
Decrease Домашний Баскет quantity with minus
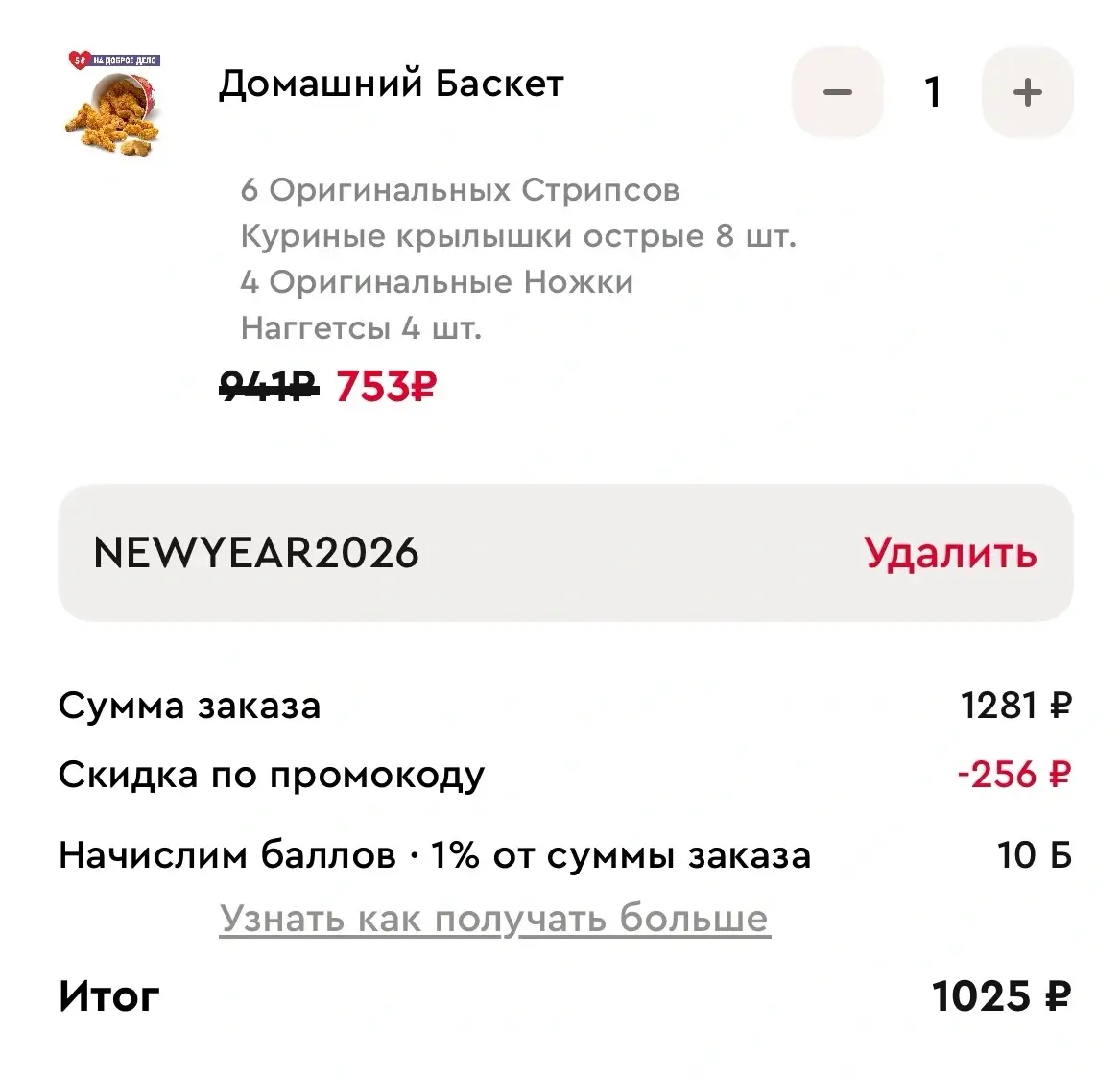coord(837,92)
